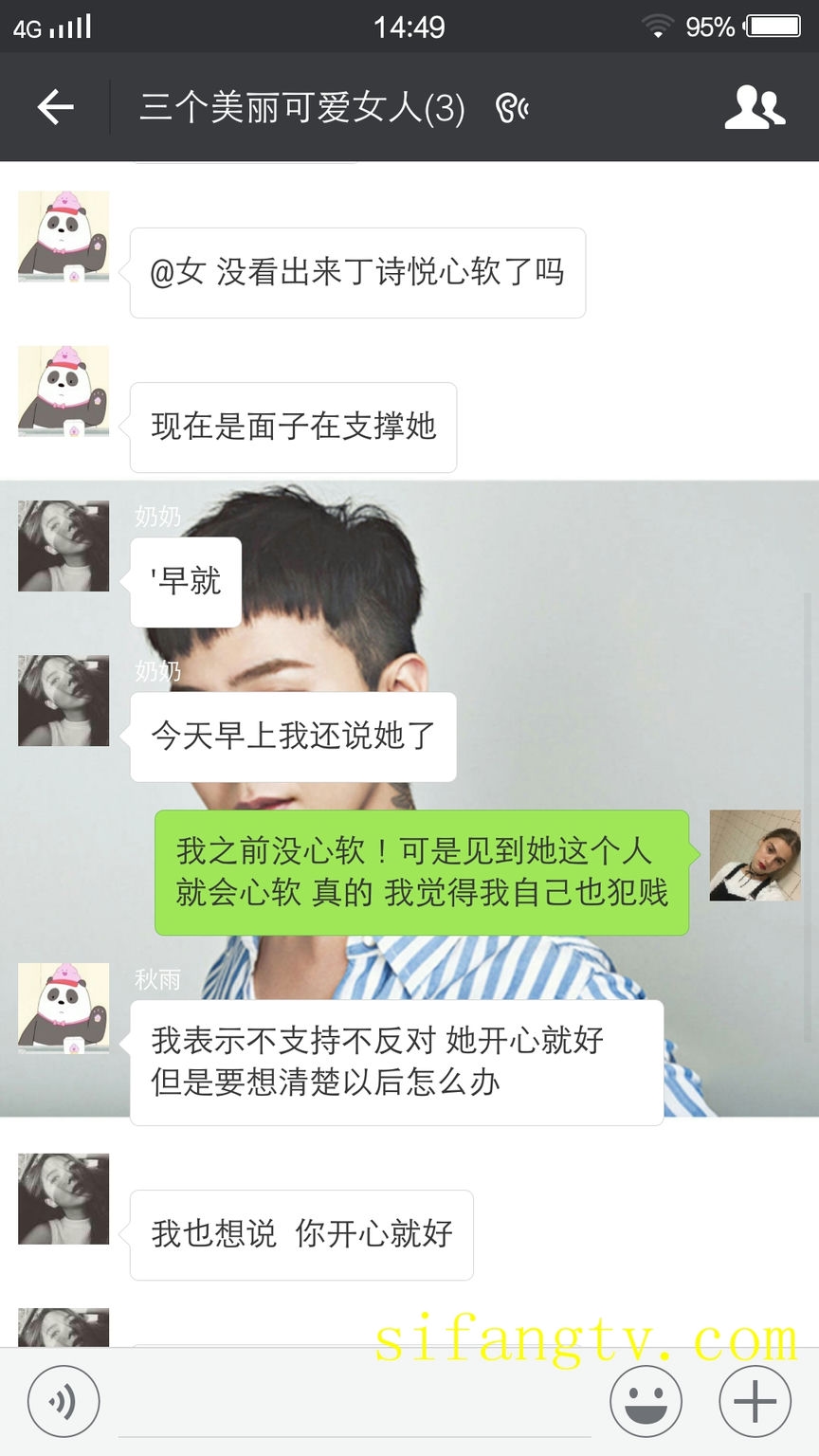
Task: Go back from the group chat
Action: [x=55, y=107]
